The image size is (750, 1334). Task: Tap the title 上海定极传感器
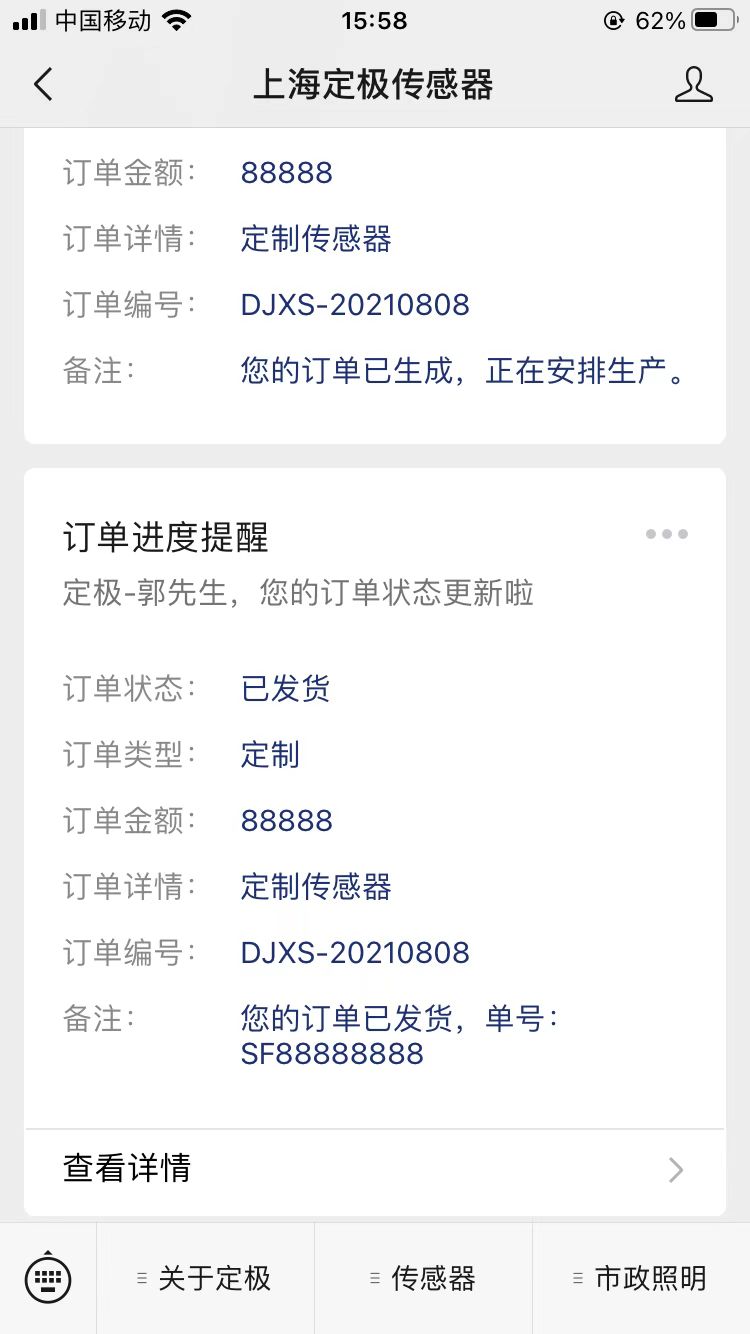[x=375, y=85]
